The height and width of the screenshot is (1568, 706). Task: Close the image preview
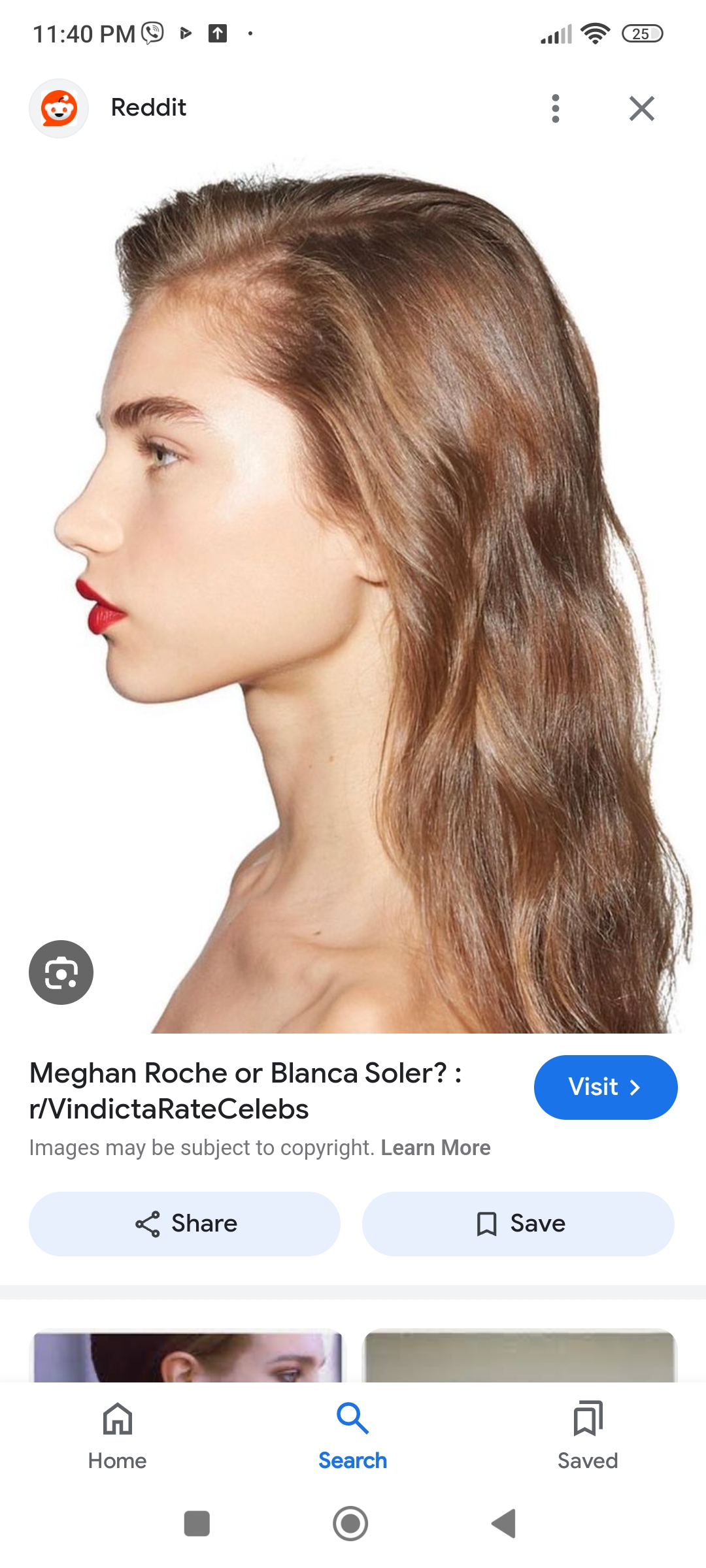pyautogui.click(x=641, y=108)
